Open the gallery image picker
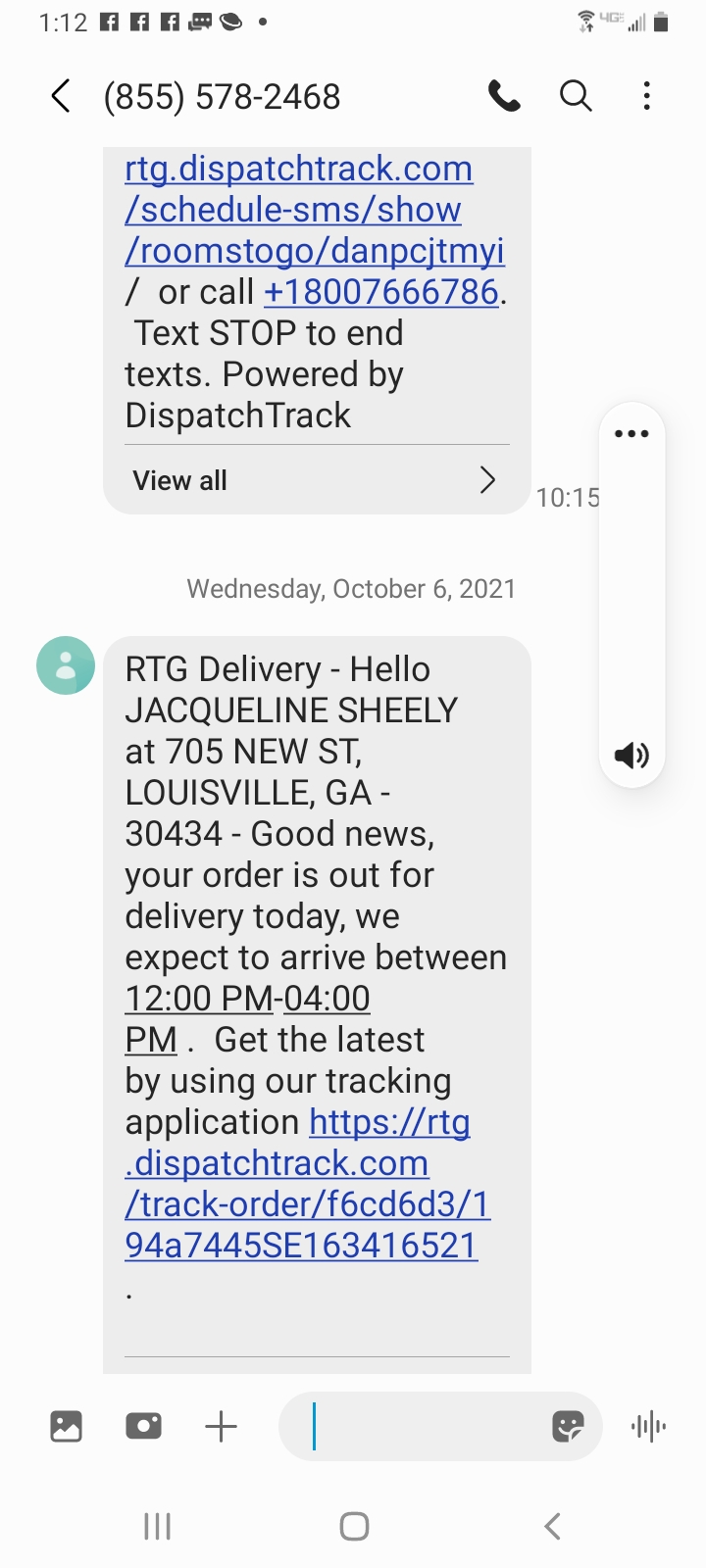The width and height of the screenshot is (706, 1568). pyautogui.click(x=66, y=1426)
